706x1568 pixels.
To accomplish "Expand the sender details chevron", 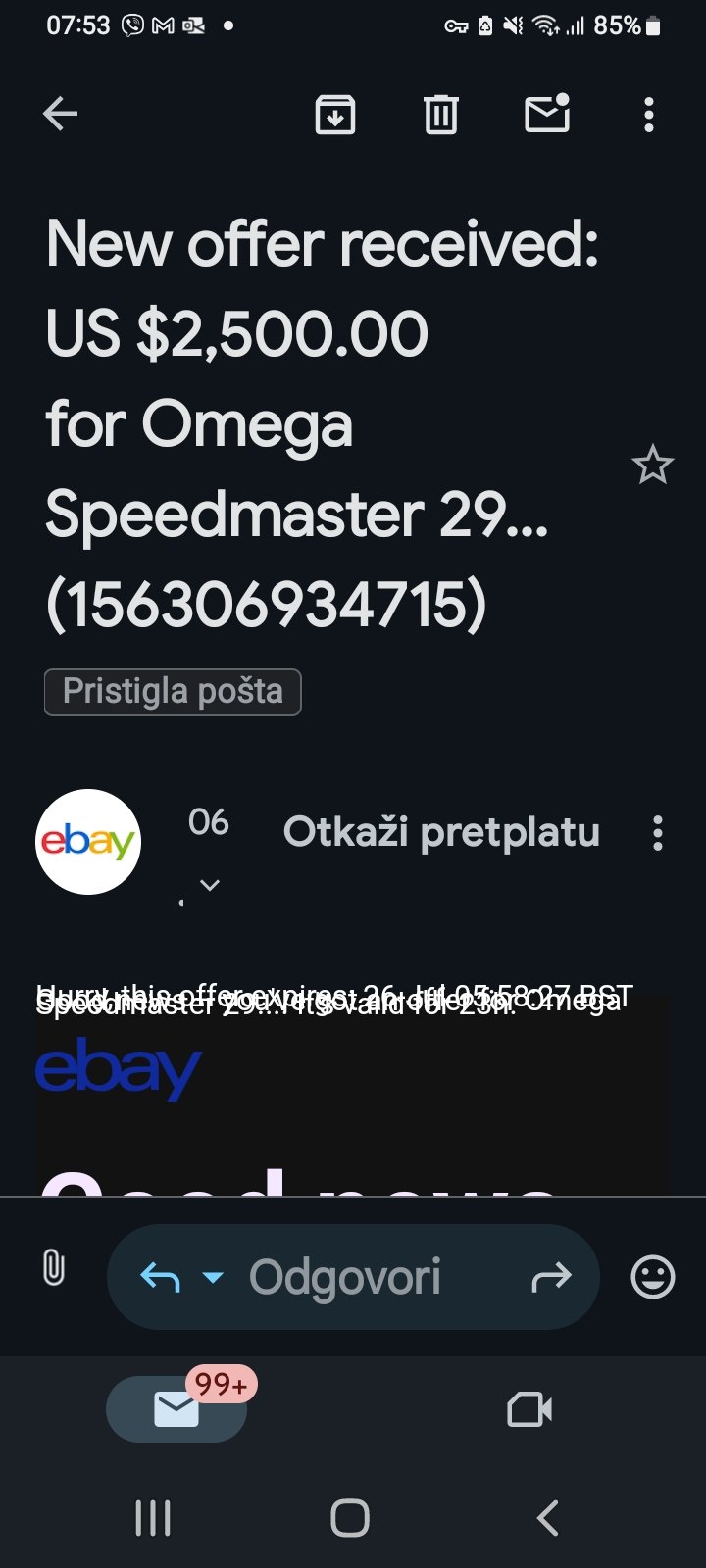I will point(209,885).
